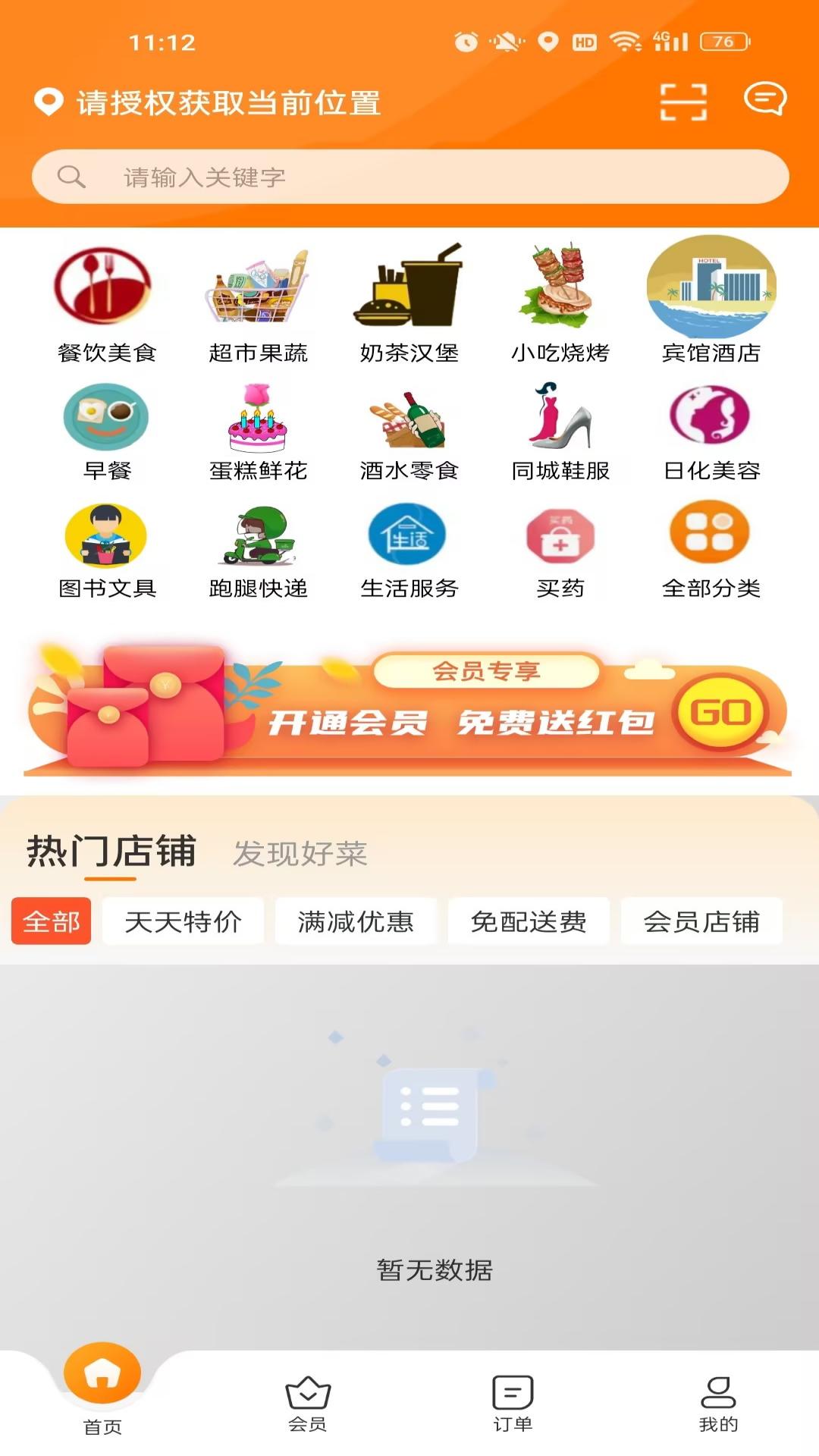Select the 免配送费 filter

click(x=529, y=921)
